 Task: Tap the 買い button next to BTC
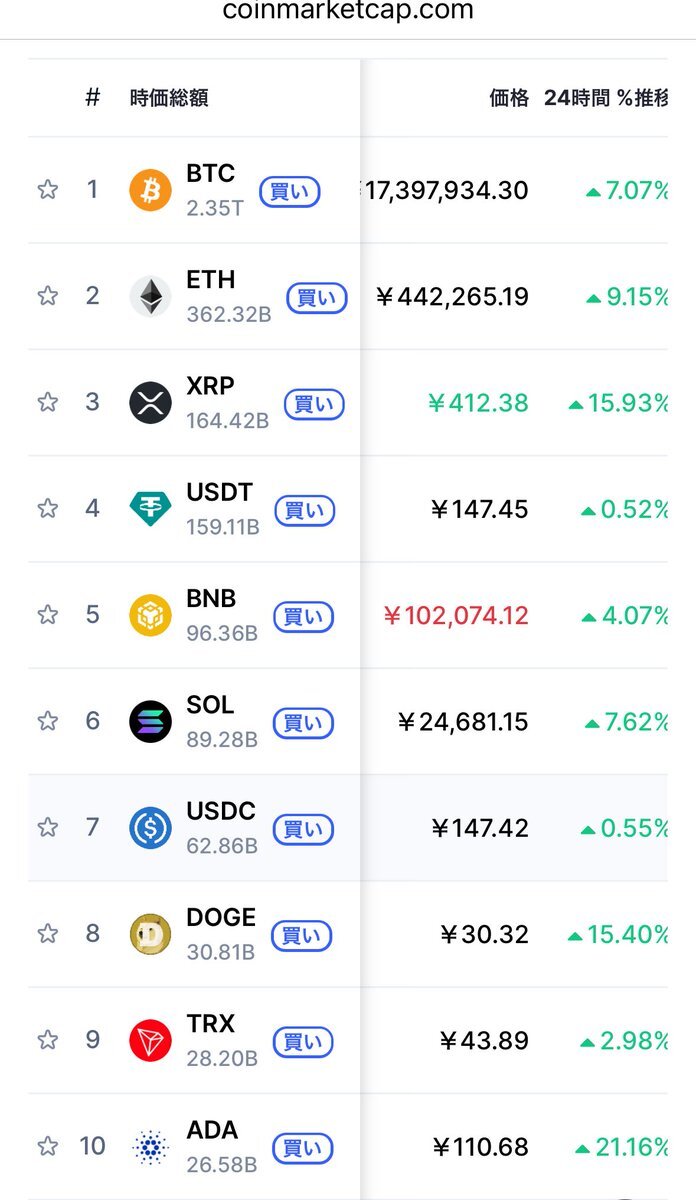[290, 192]
